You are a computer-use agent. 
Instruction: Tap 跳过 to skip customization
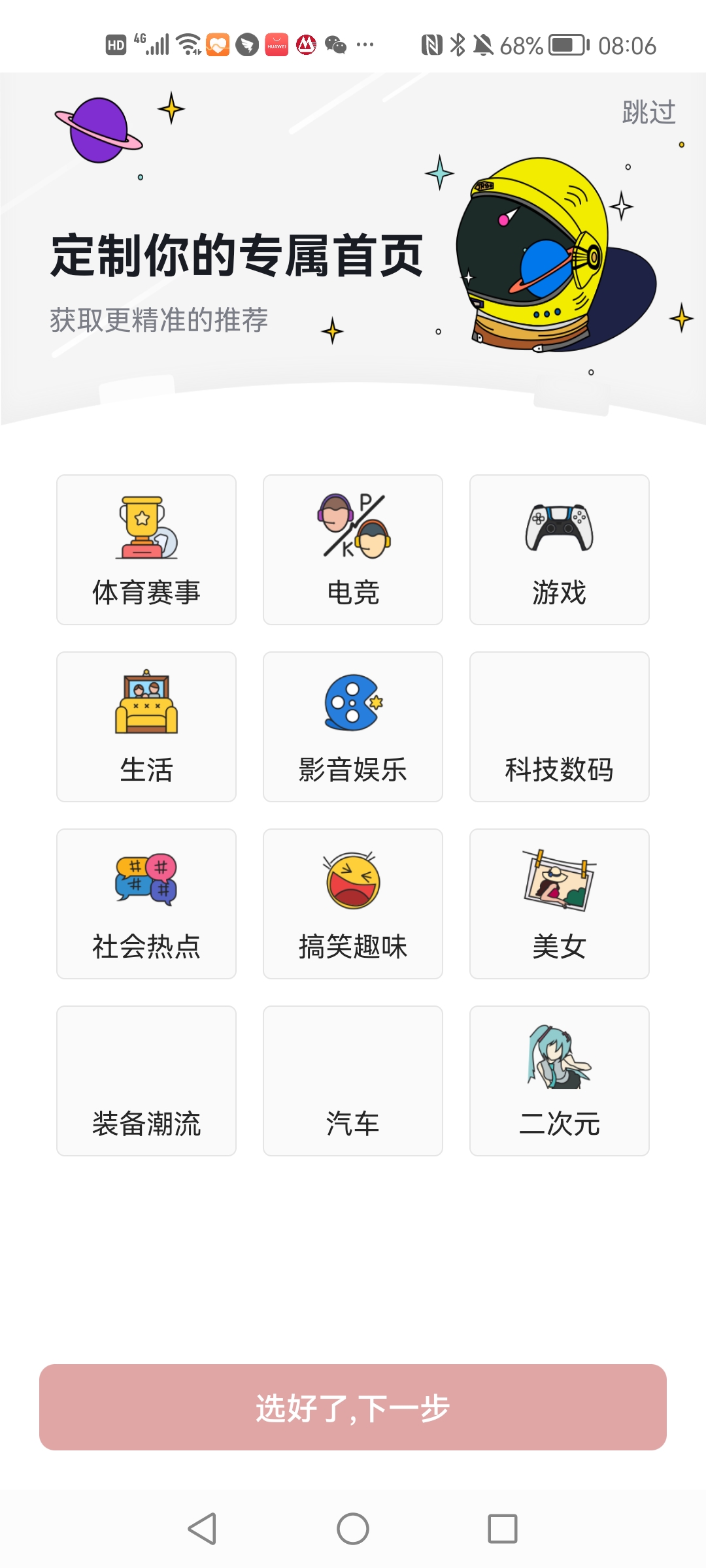(648, 112)
